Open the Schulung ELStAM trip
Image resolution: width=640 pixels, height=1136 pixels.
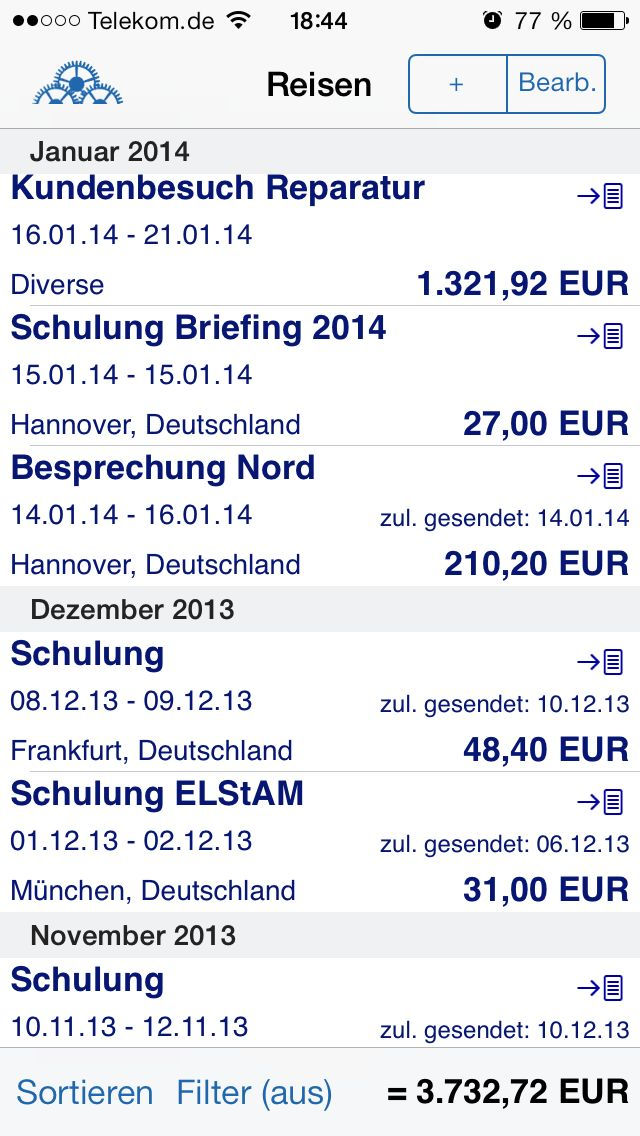[x=320, y=842]
